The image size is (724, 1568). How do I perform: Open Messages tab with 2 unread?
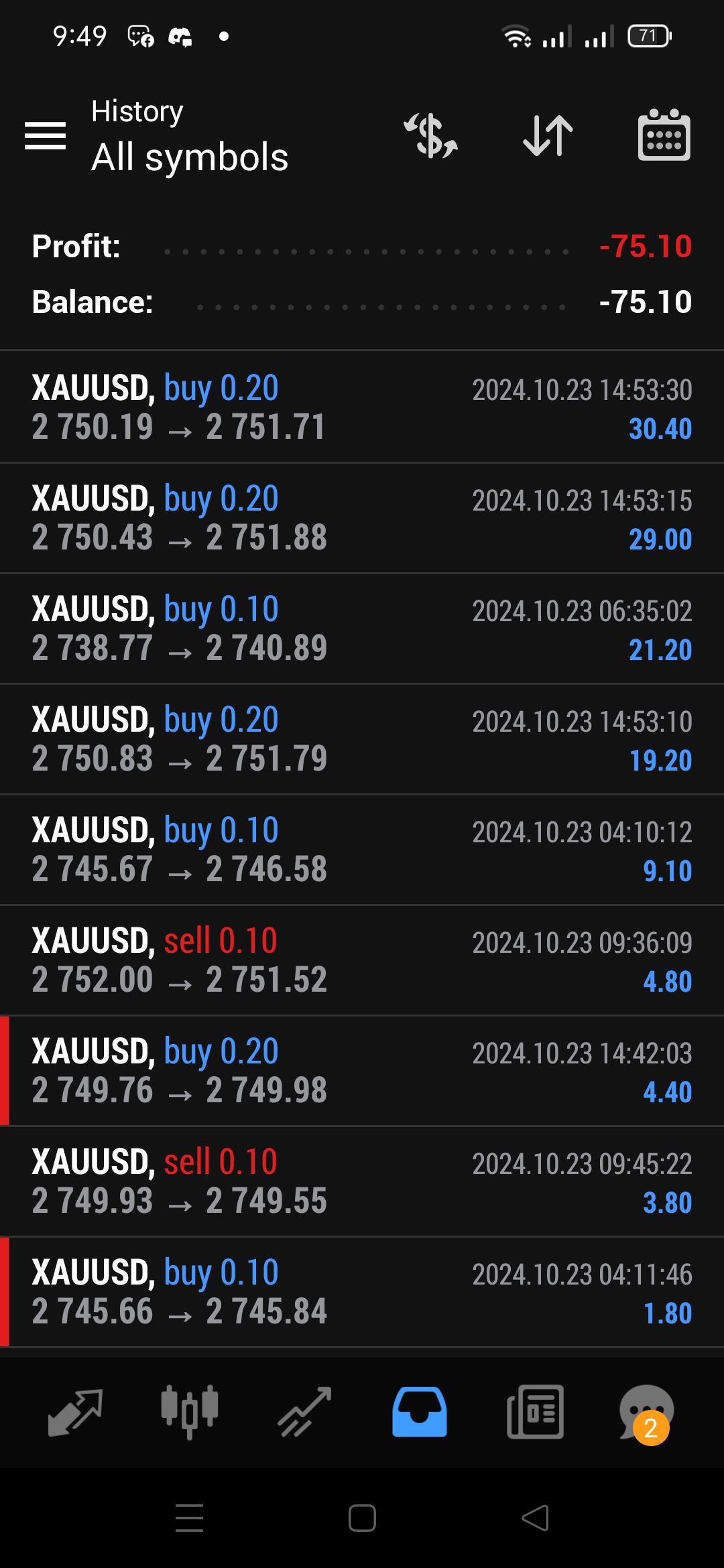(x=646, y=1412)
